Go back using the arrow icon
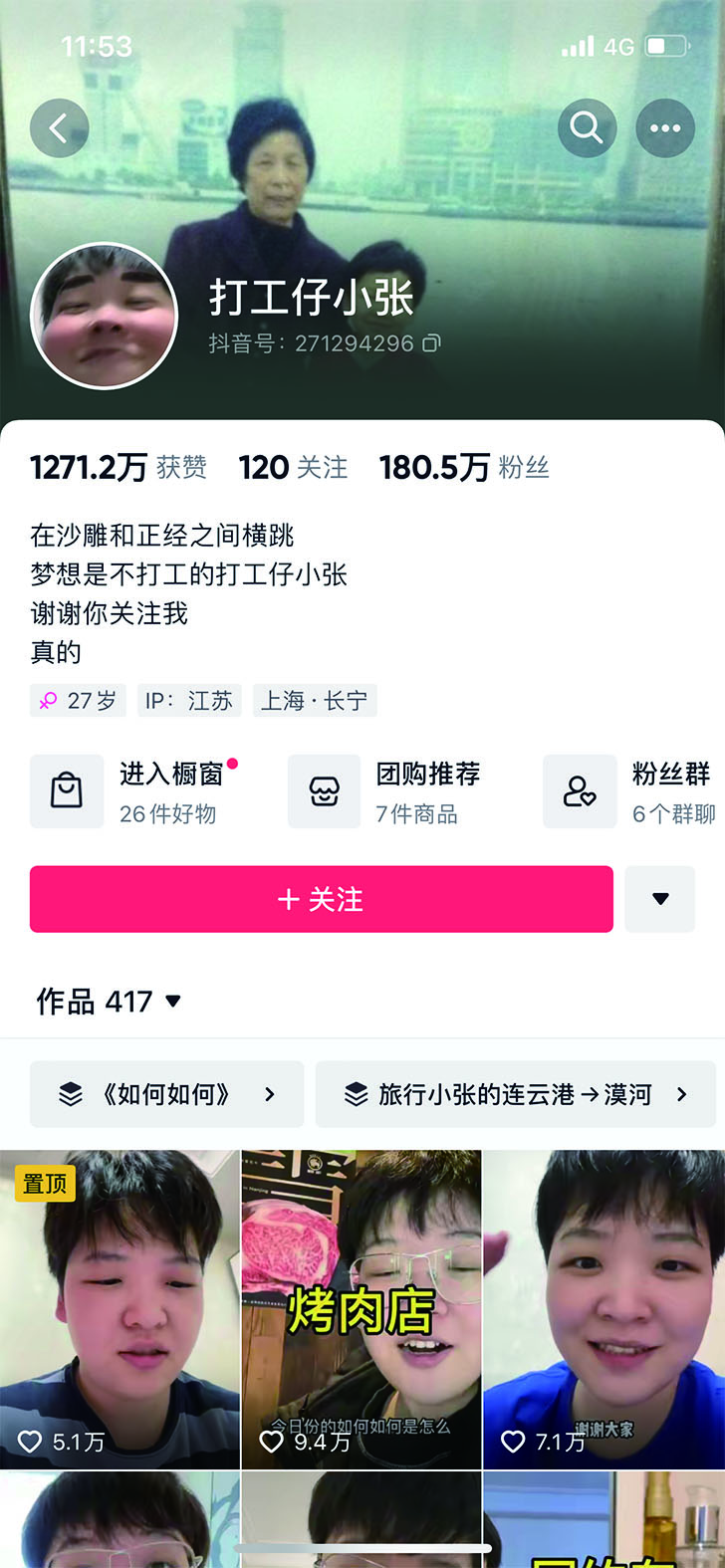The width and height of the screenshot is (725, 1568). point(59,127)
